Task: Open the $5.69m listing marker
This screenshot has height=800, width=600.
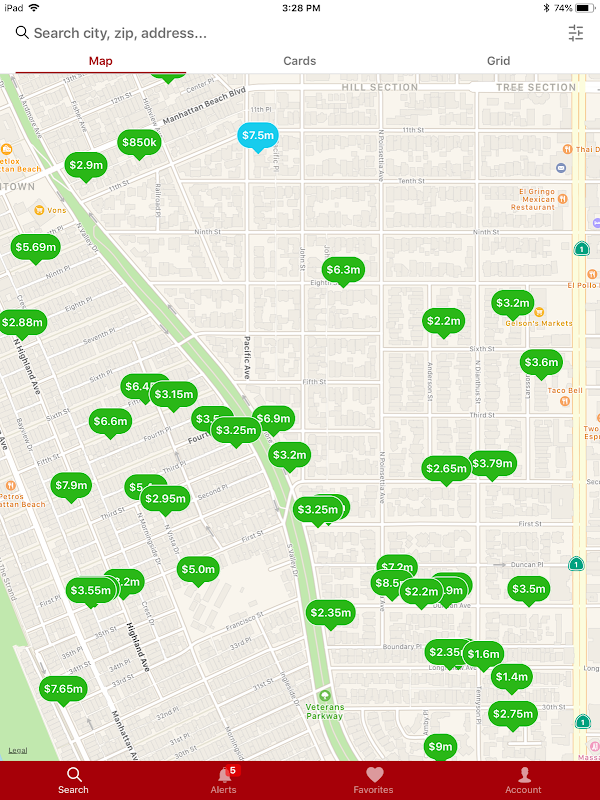Action: point(35,247)
